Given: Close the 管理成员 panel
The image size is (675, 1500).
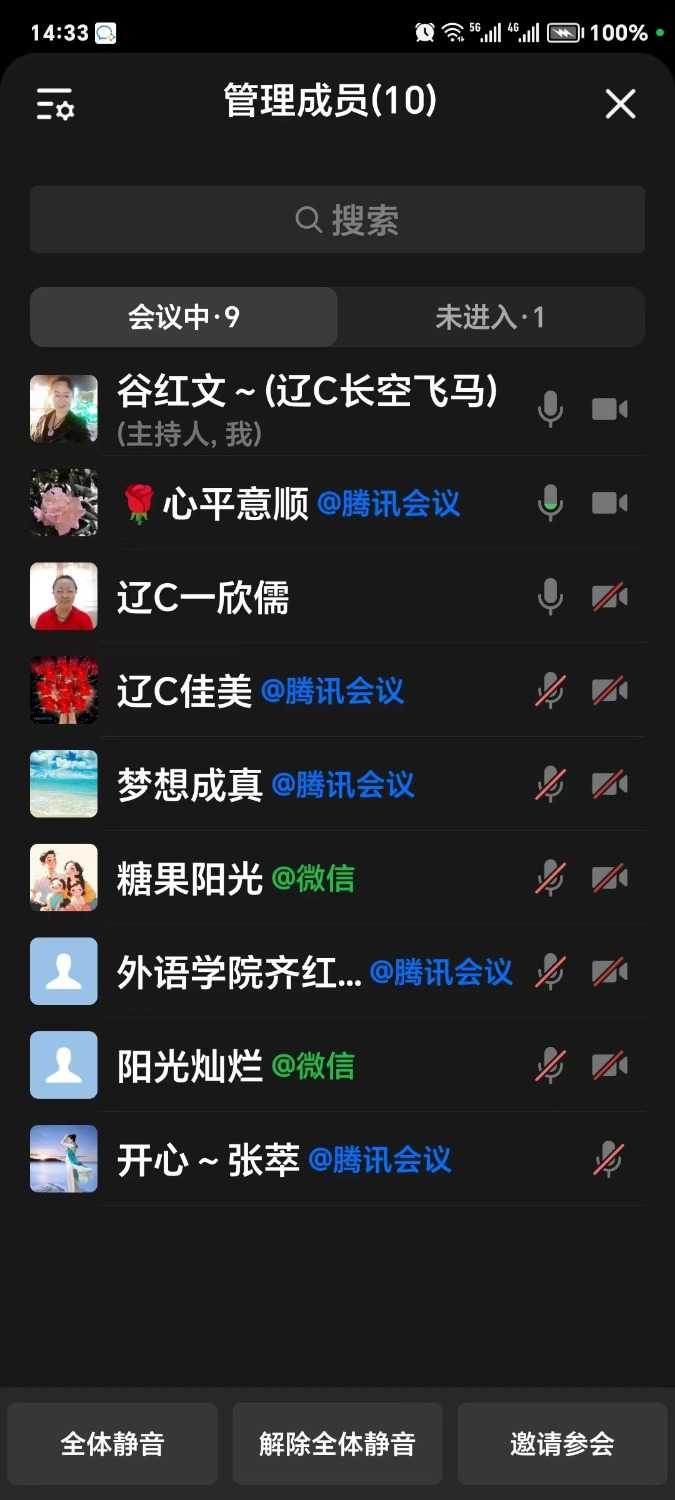Looking at the screenshot, I should click(620, 104).
